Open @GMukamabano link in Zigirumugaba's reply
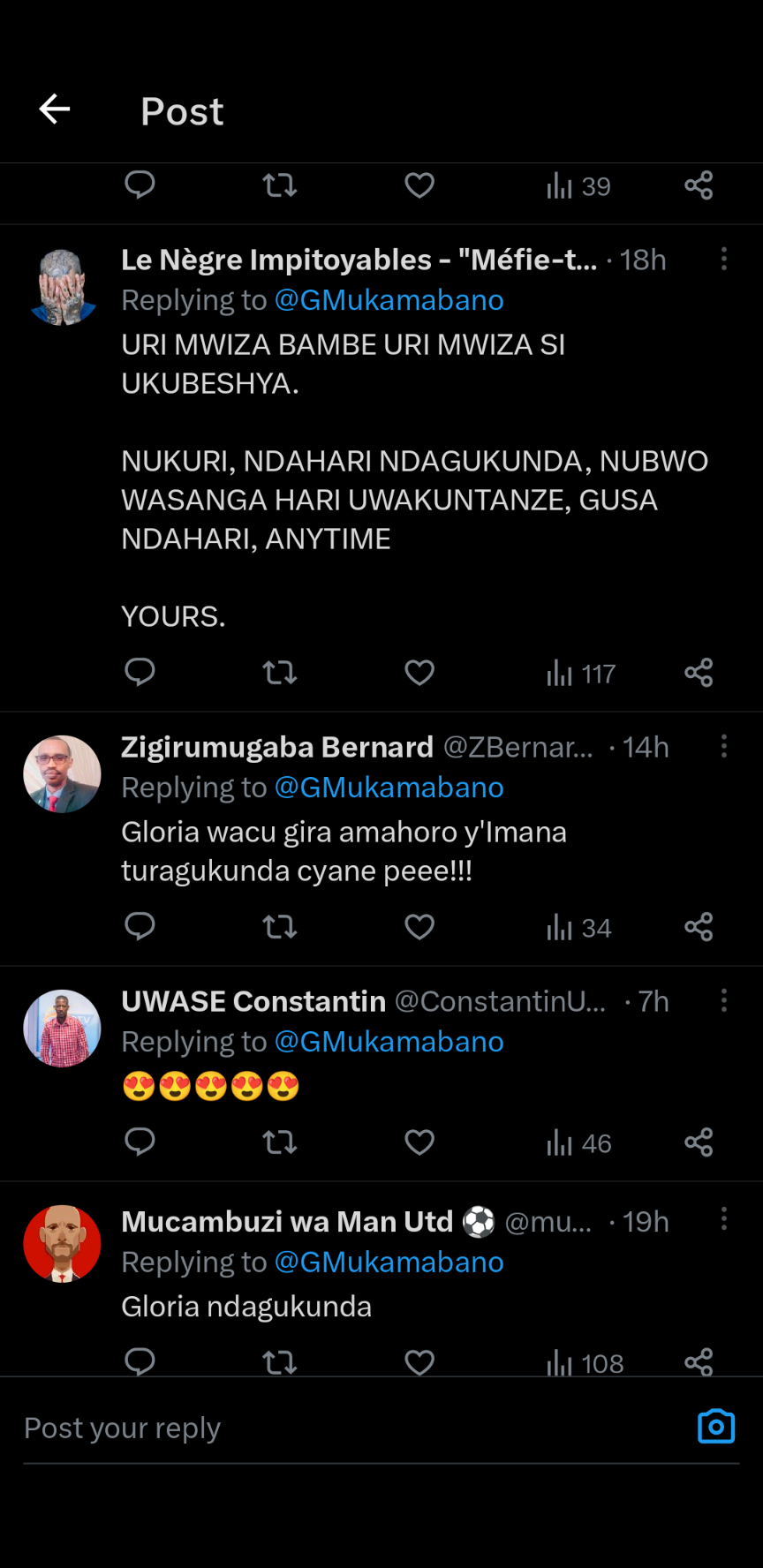This screenshot has width=763, height=1568. pyautogui.click(x=389, y=788)
